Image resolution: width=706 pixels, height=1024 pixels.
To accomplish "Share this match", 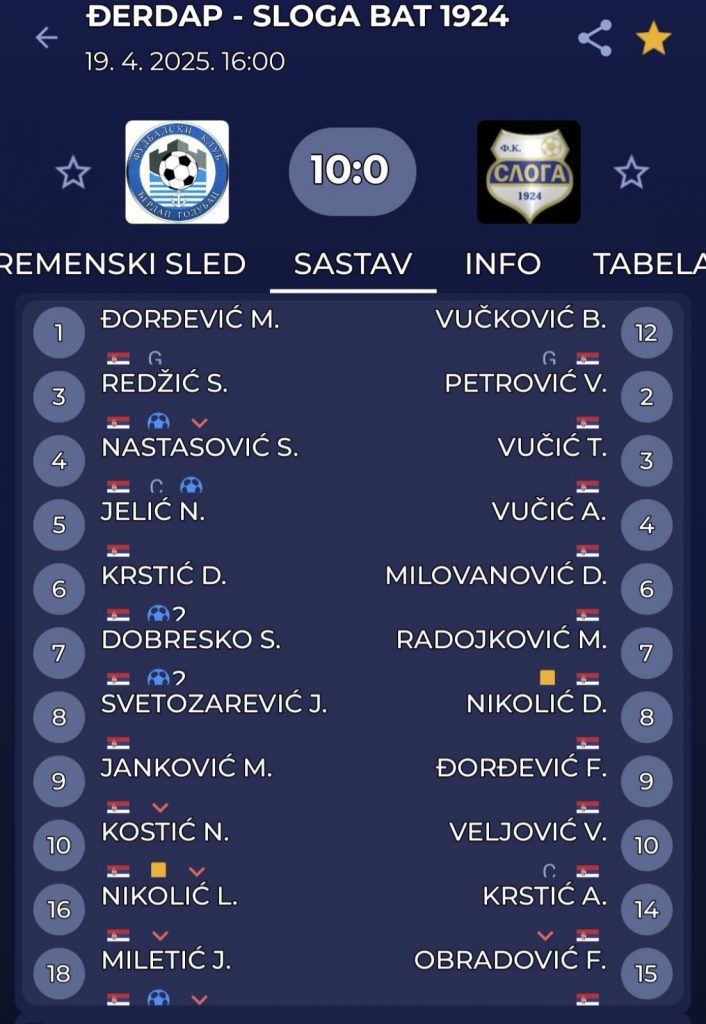I will click(x=595, y=38).
